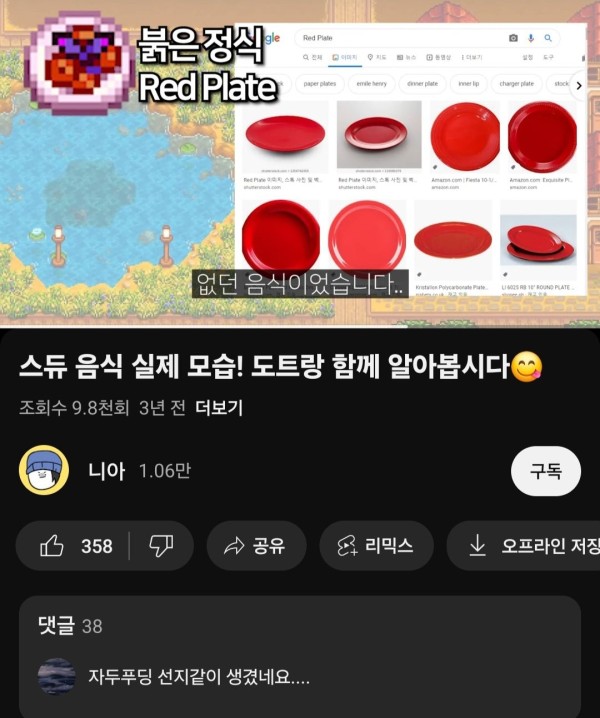The width and height of the screenshot is (600, 718).
Task: Expand description via 더보기
Action: (219, 407)
